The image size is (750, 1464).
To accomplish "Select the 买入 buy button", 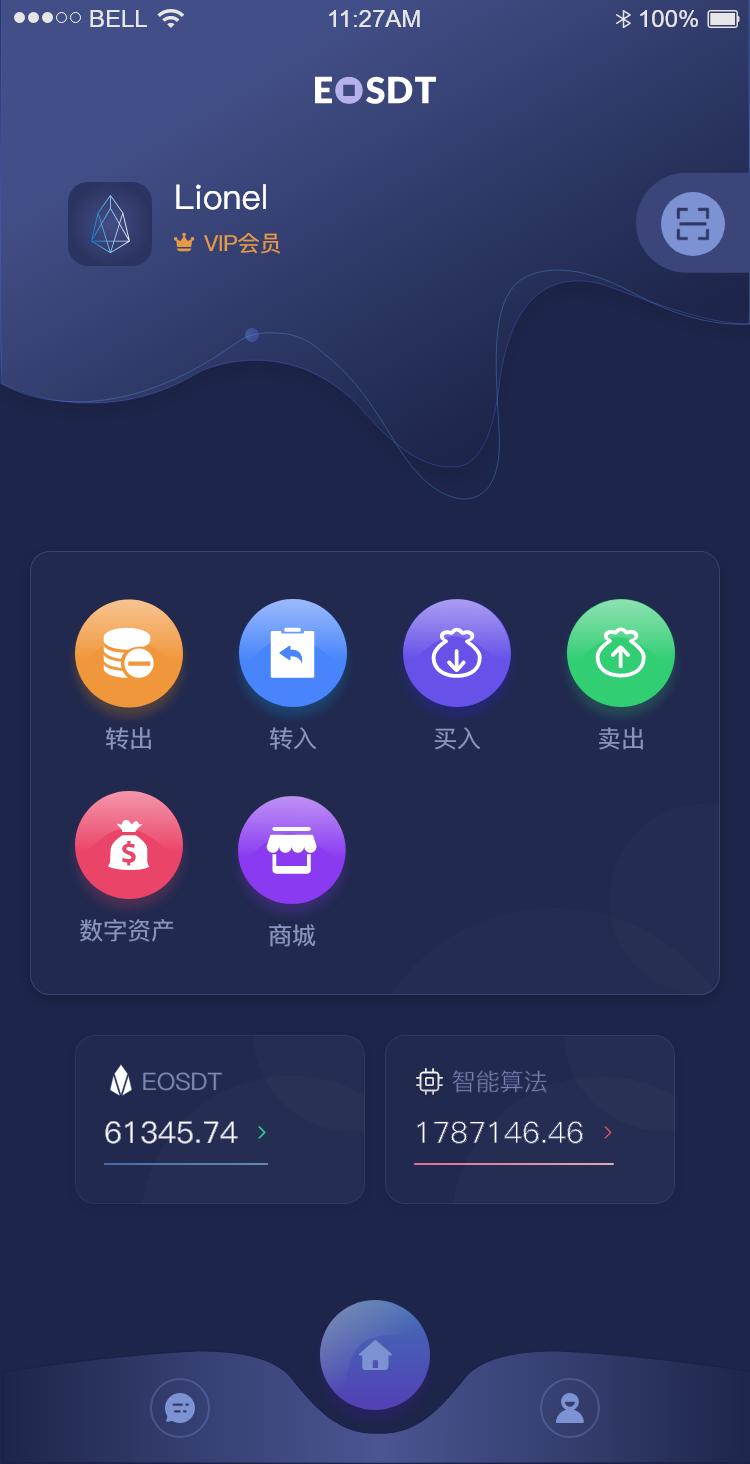I will [x=457, y=654].
